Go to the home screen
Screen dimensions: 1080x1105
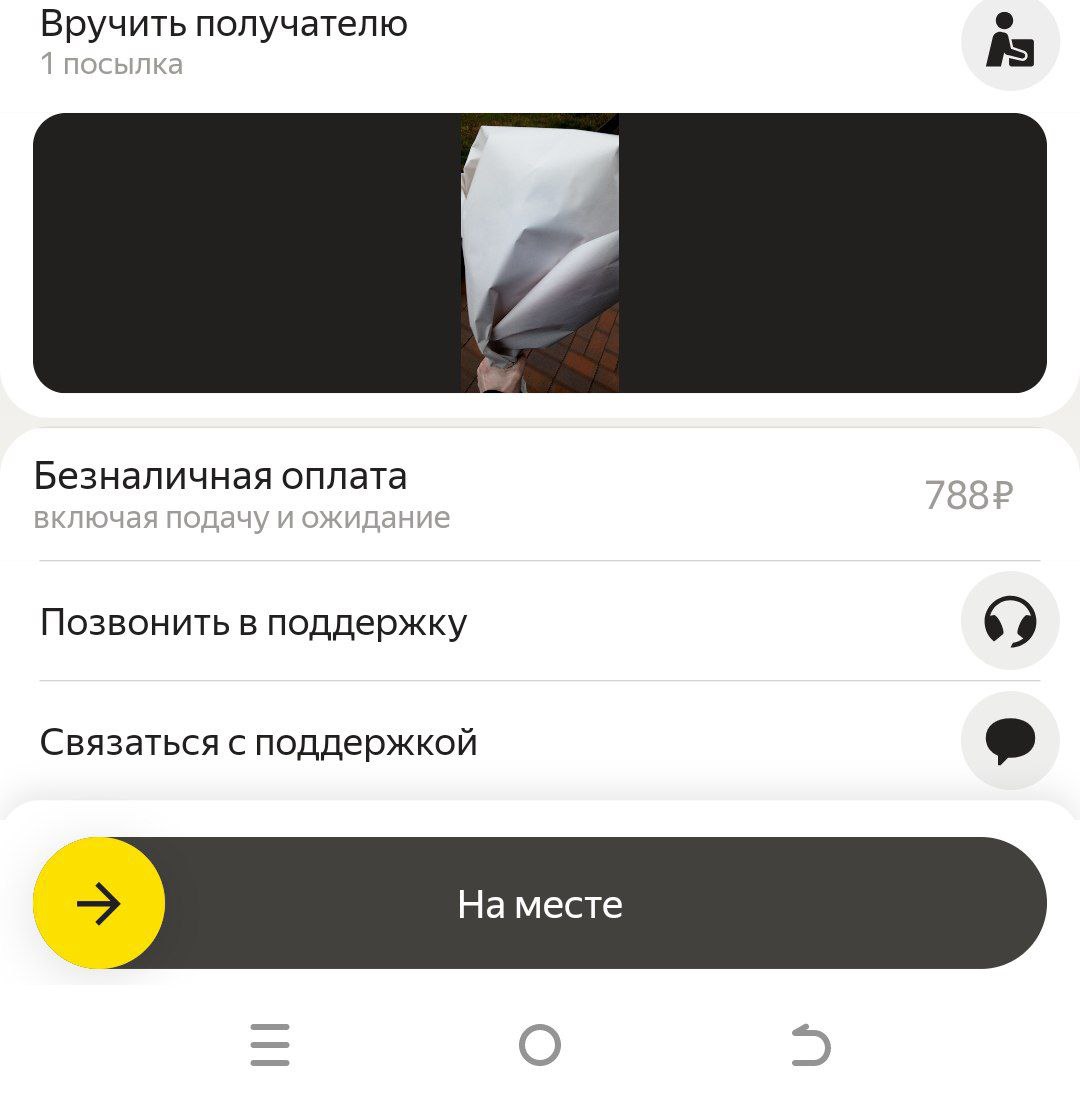(x=540, y=1046)
